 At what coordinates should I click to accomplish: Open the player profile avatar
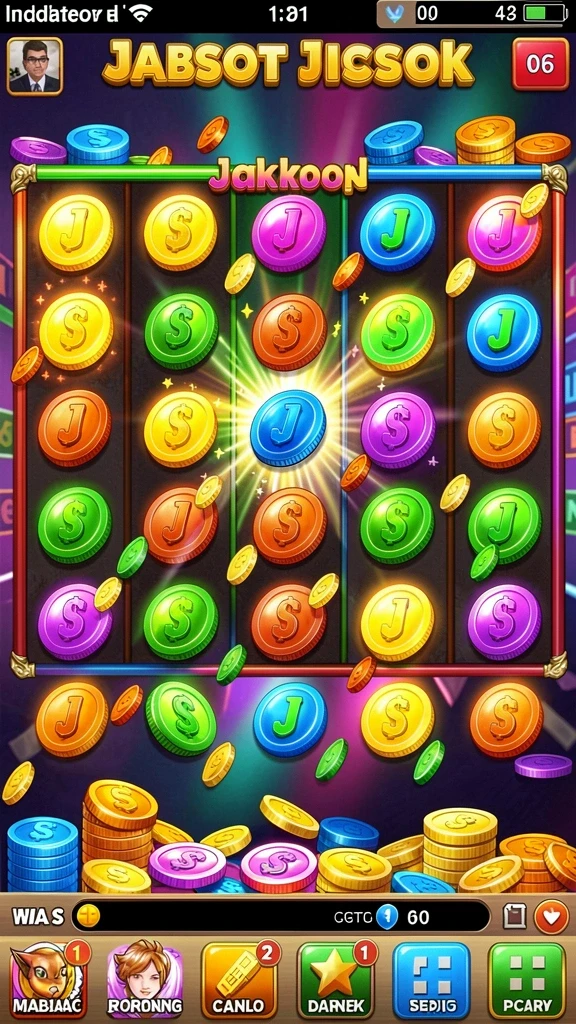tap(35, 66)
